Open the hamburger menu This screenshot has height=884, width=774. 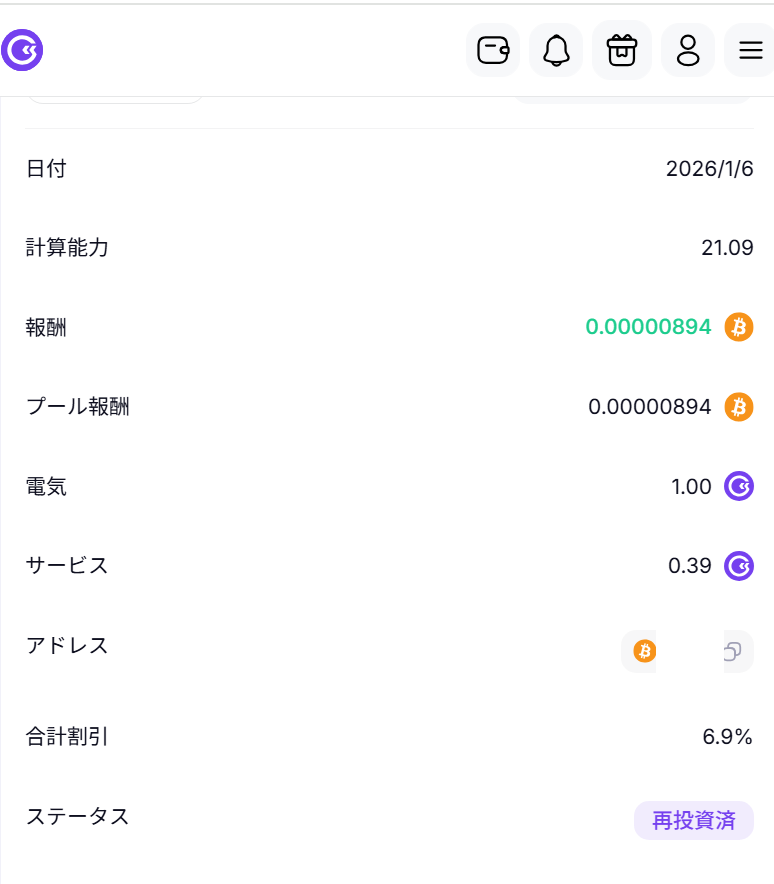(x=750, y=50)
